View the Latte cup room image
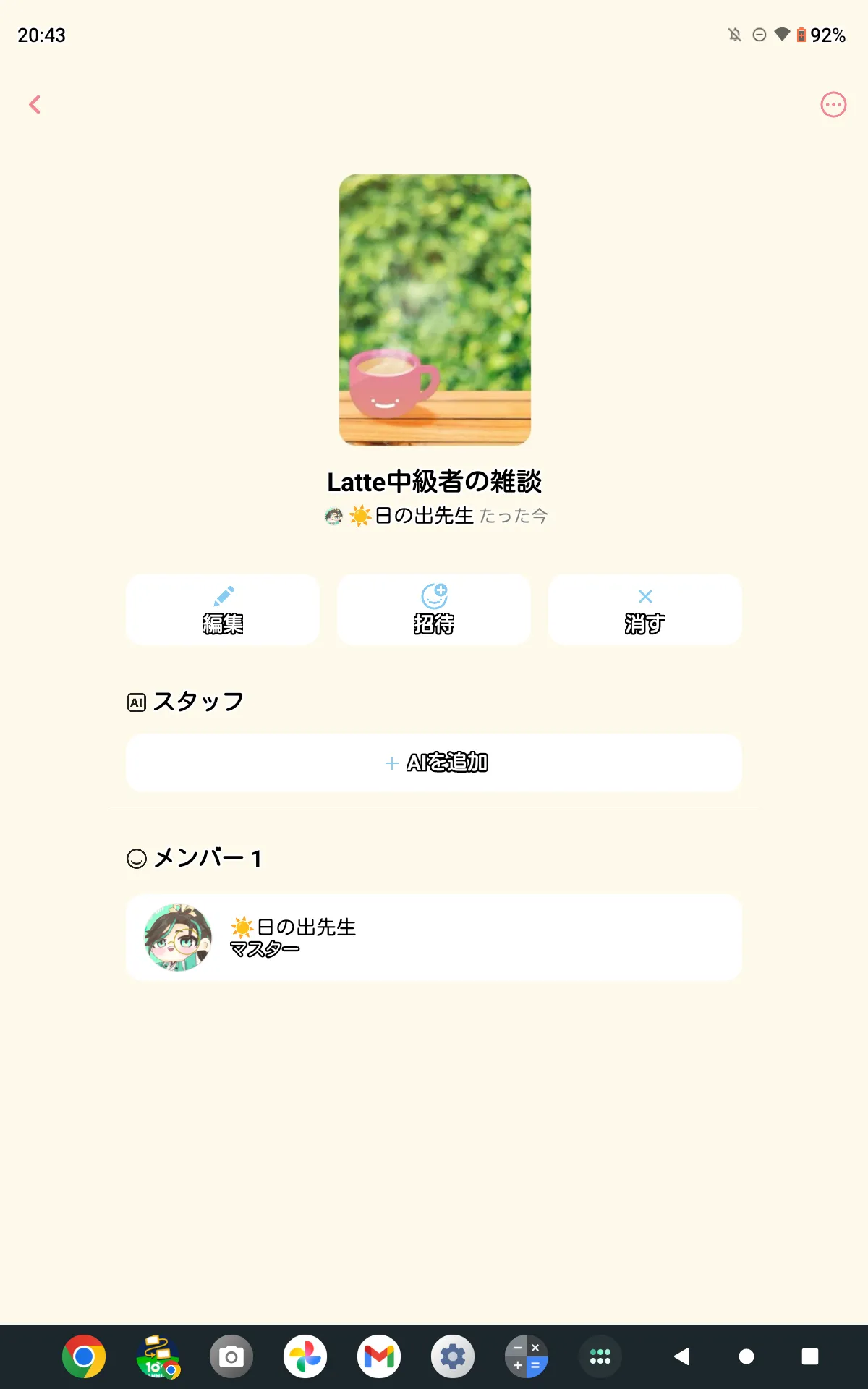The image size is (868, 1389). [435, 310]
